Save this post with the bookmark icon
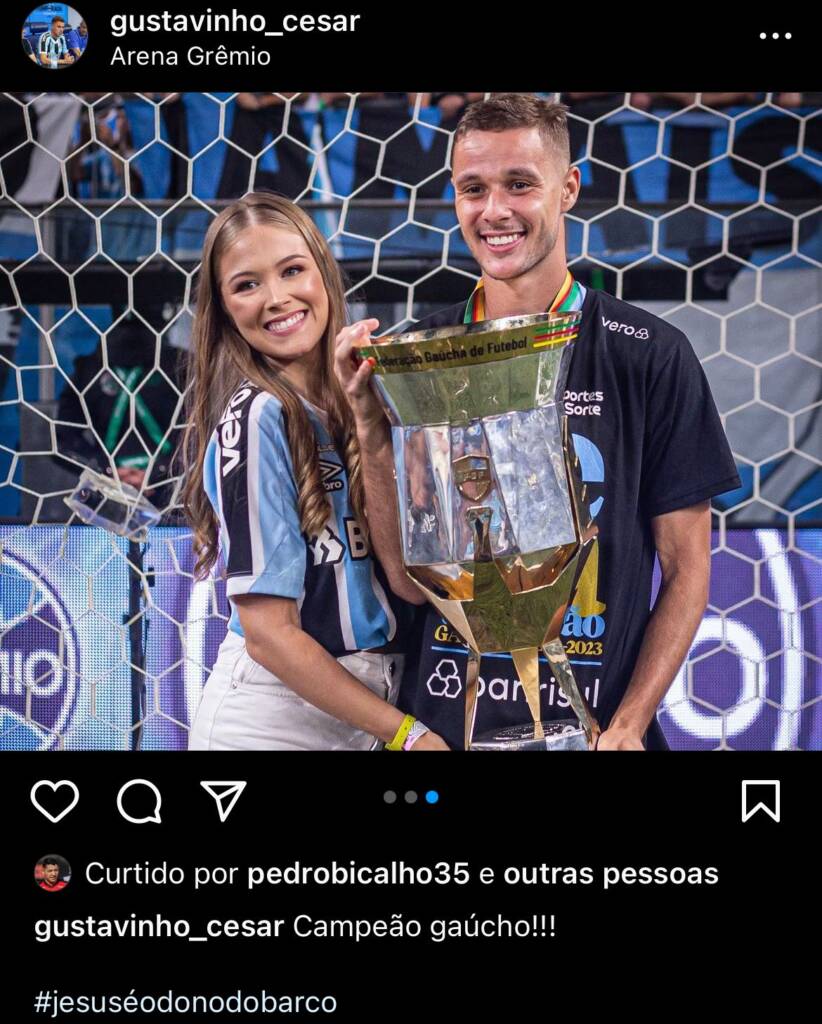Screen dimensions: 822x1024 761,801
